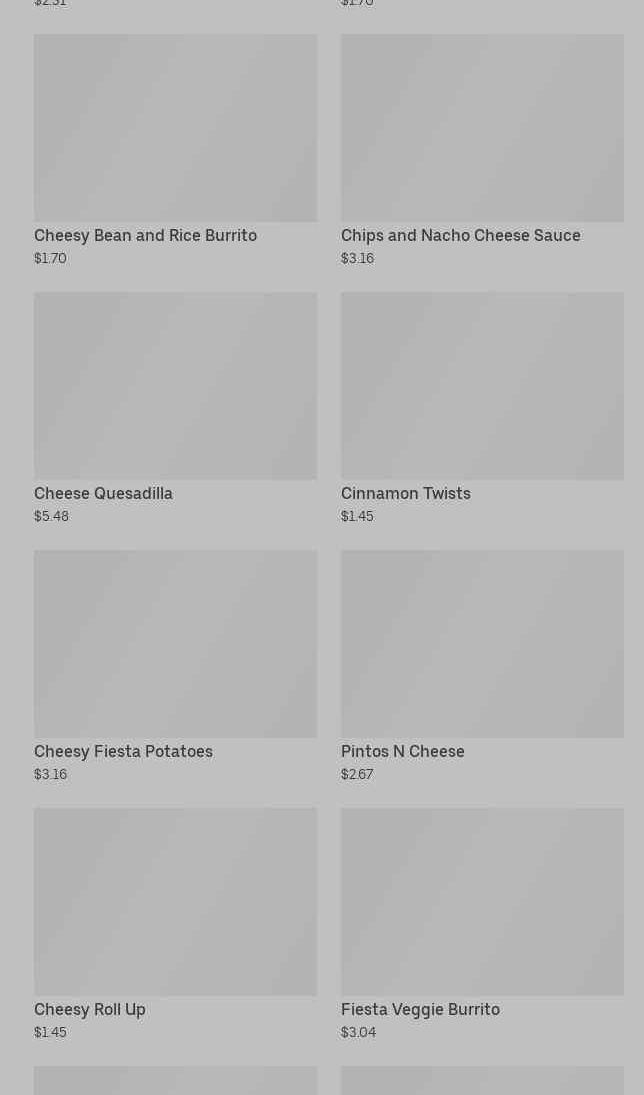Tap the Pintos N Cheese card
The image size is (644, 1095).
[482, 666]
